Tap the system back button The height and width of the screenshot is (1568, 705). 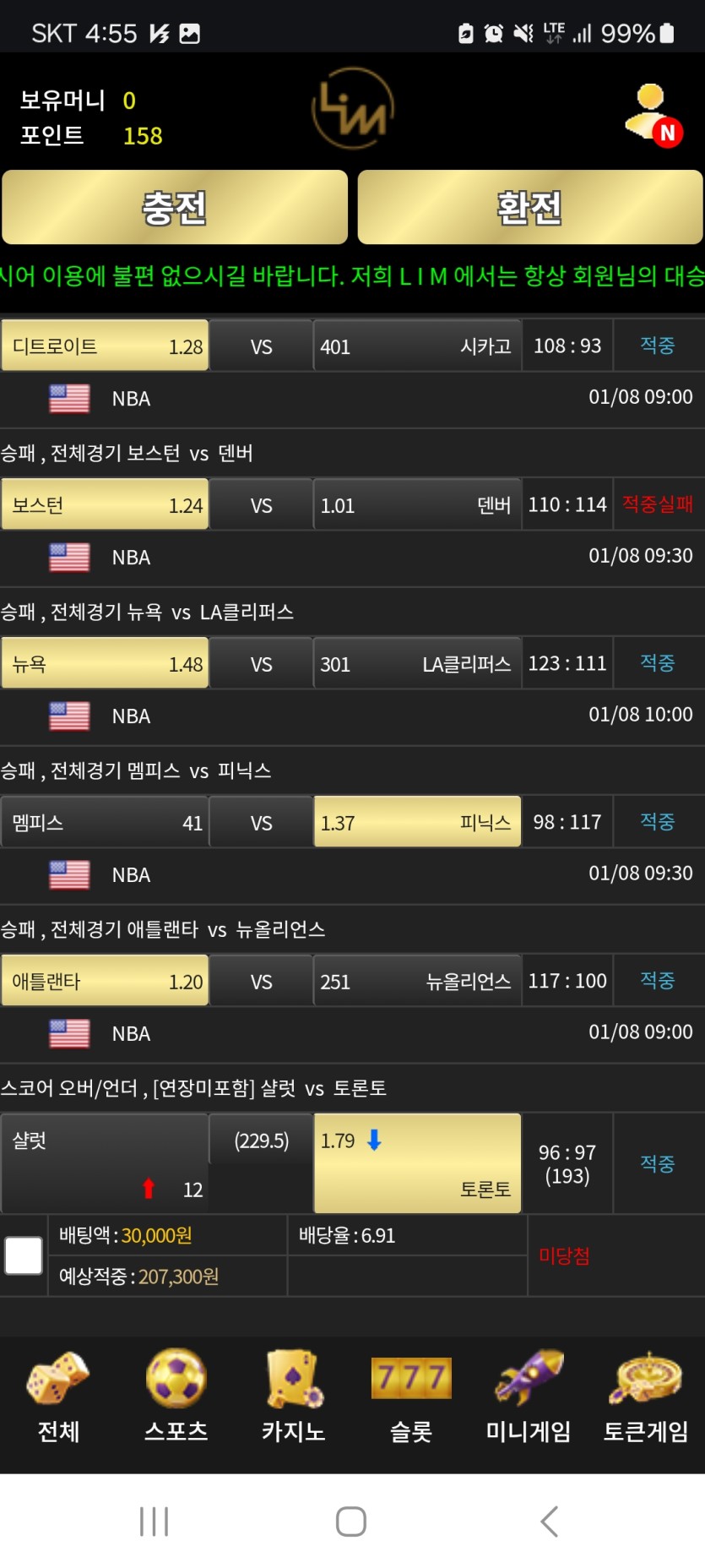[549, 1522]
